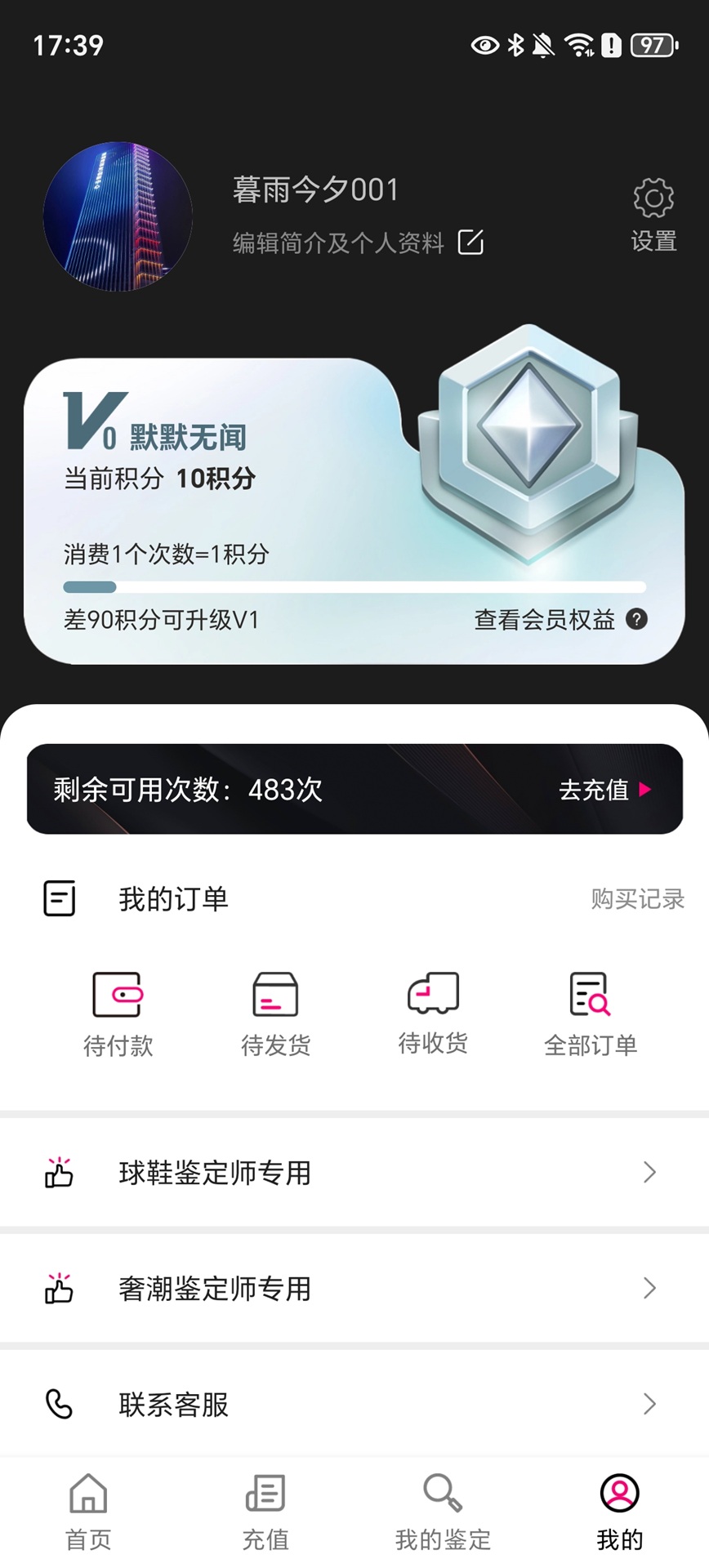Tap the 我的订单 document icon

(59, 897)
